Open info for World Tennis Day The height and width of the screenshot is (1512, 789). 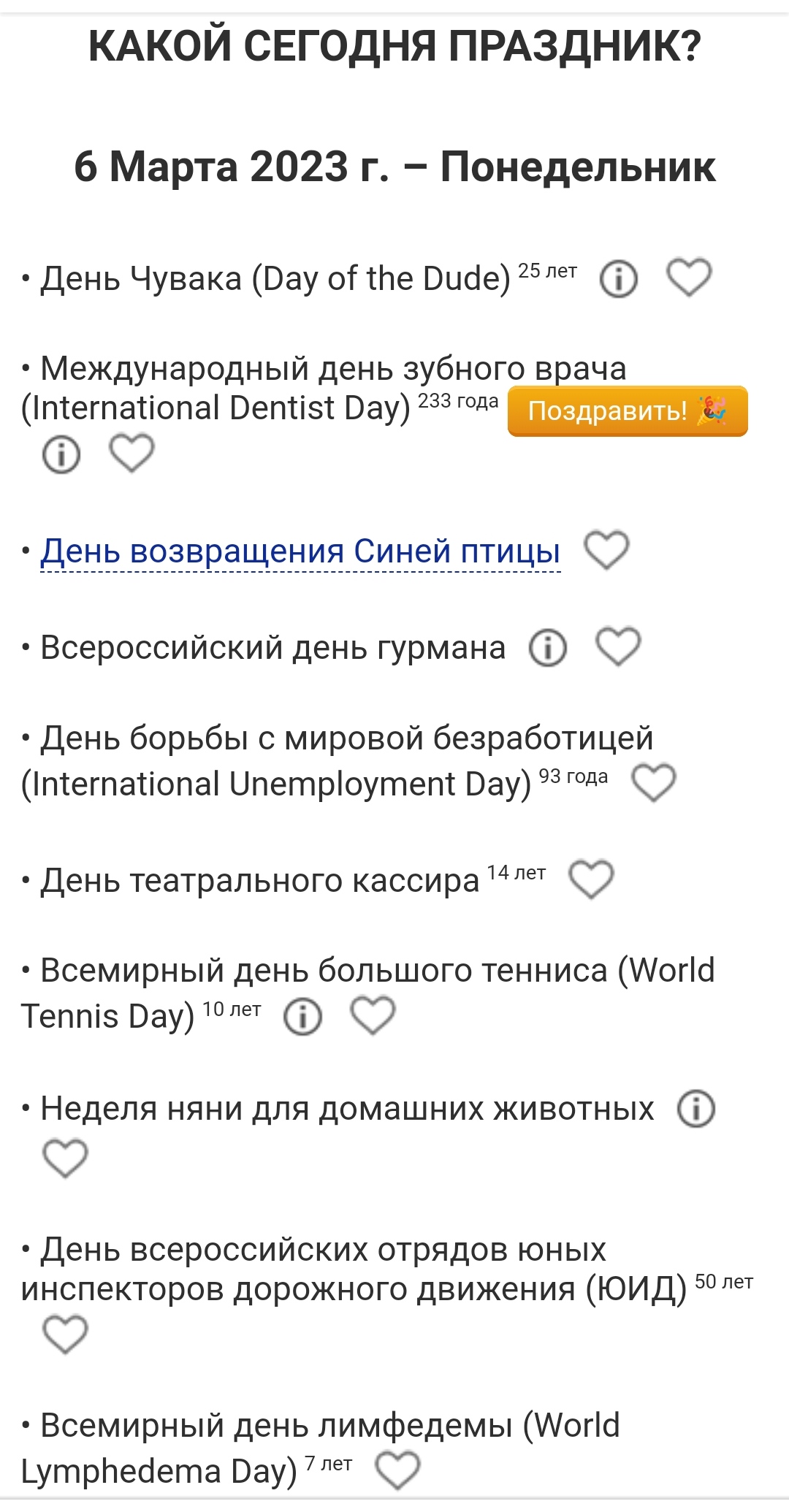coord(302,1017)
